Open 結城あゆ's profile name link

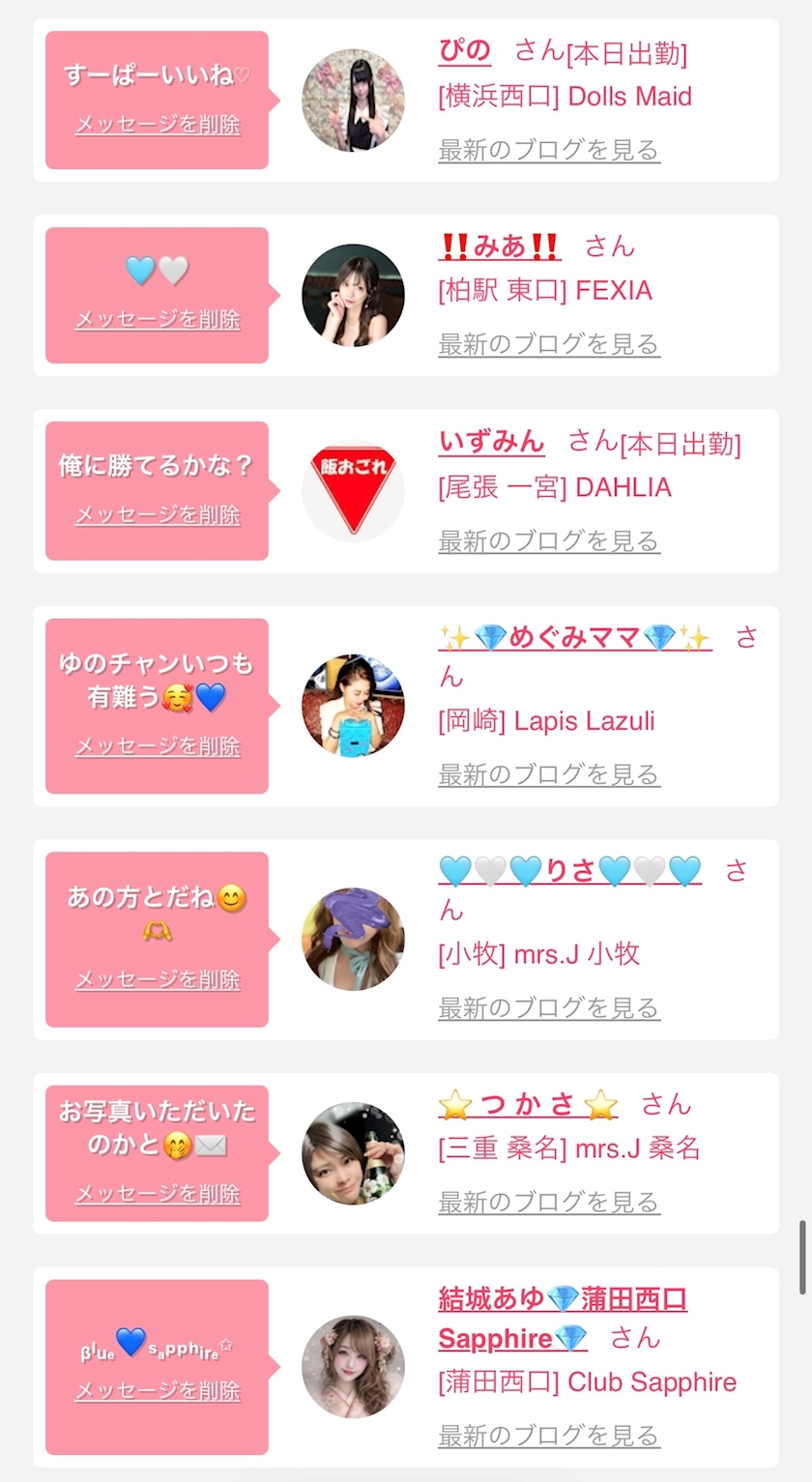[x=562, y=1299]
